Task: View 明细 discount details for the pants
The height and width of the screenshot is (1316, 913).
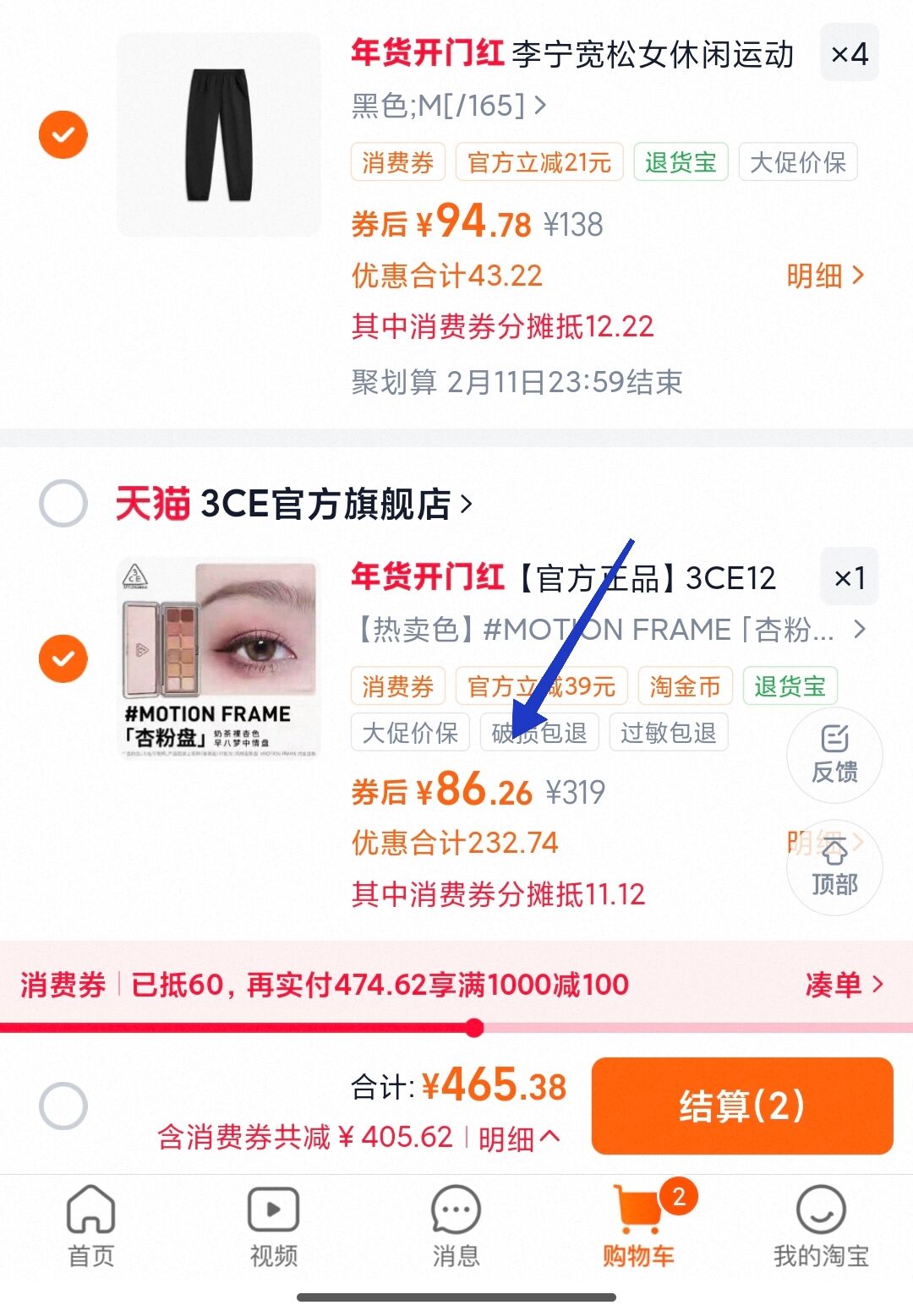Action: (824, 276)
